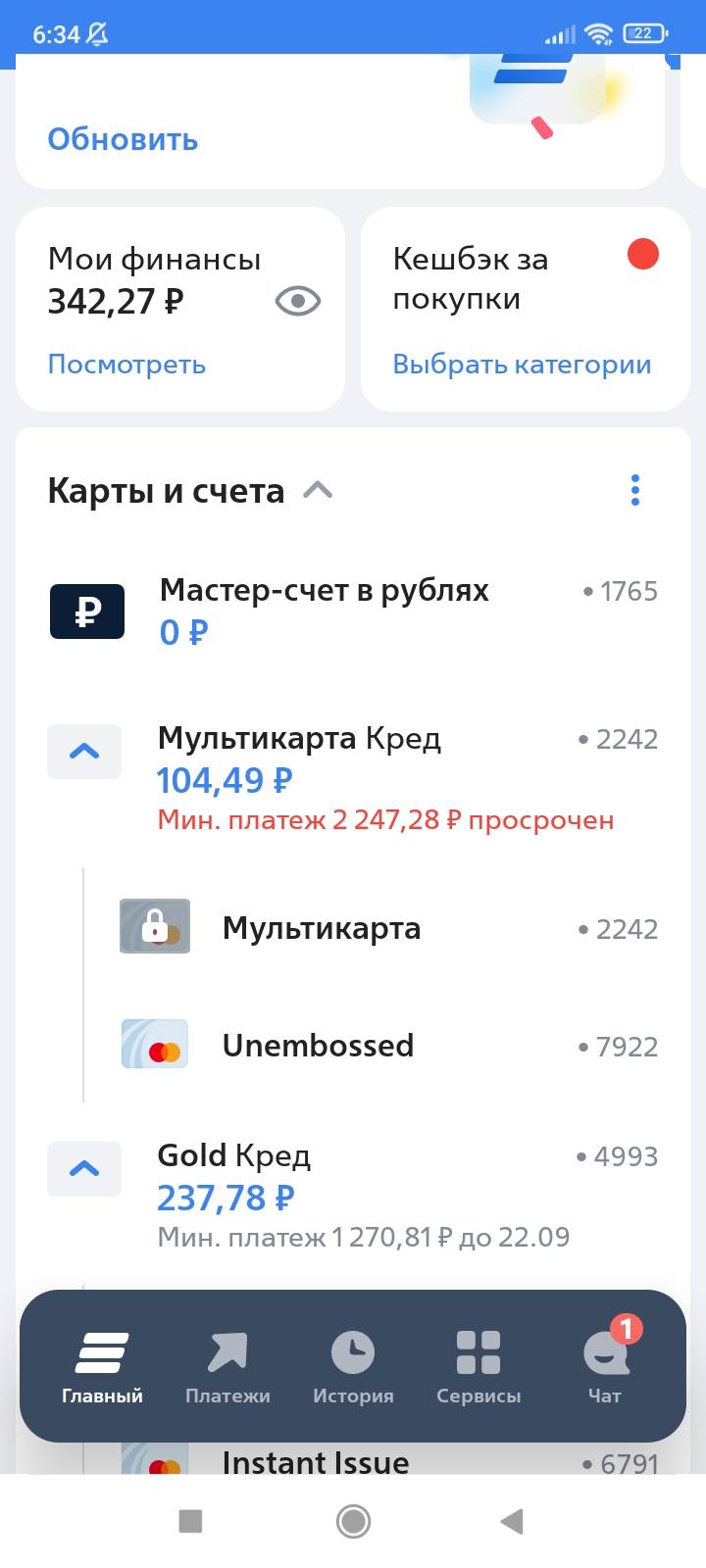The width and height of the screenshot is (706, 1568).
Task: Tap the ruble icon of Мастер-счет
Action: [x=86, y=611]
